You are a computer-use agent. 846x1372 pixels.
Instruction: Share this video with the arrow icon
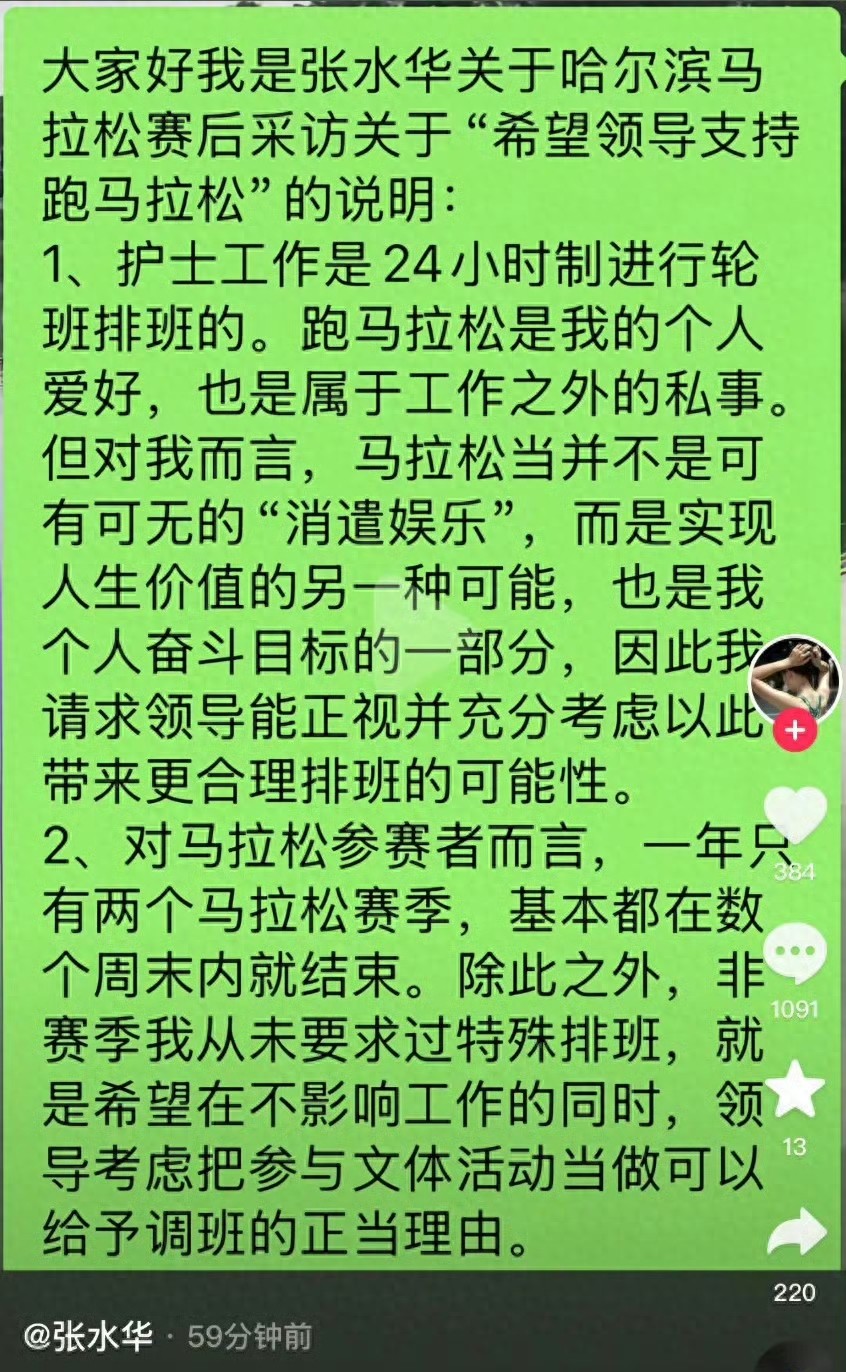[796, 1232]
